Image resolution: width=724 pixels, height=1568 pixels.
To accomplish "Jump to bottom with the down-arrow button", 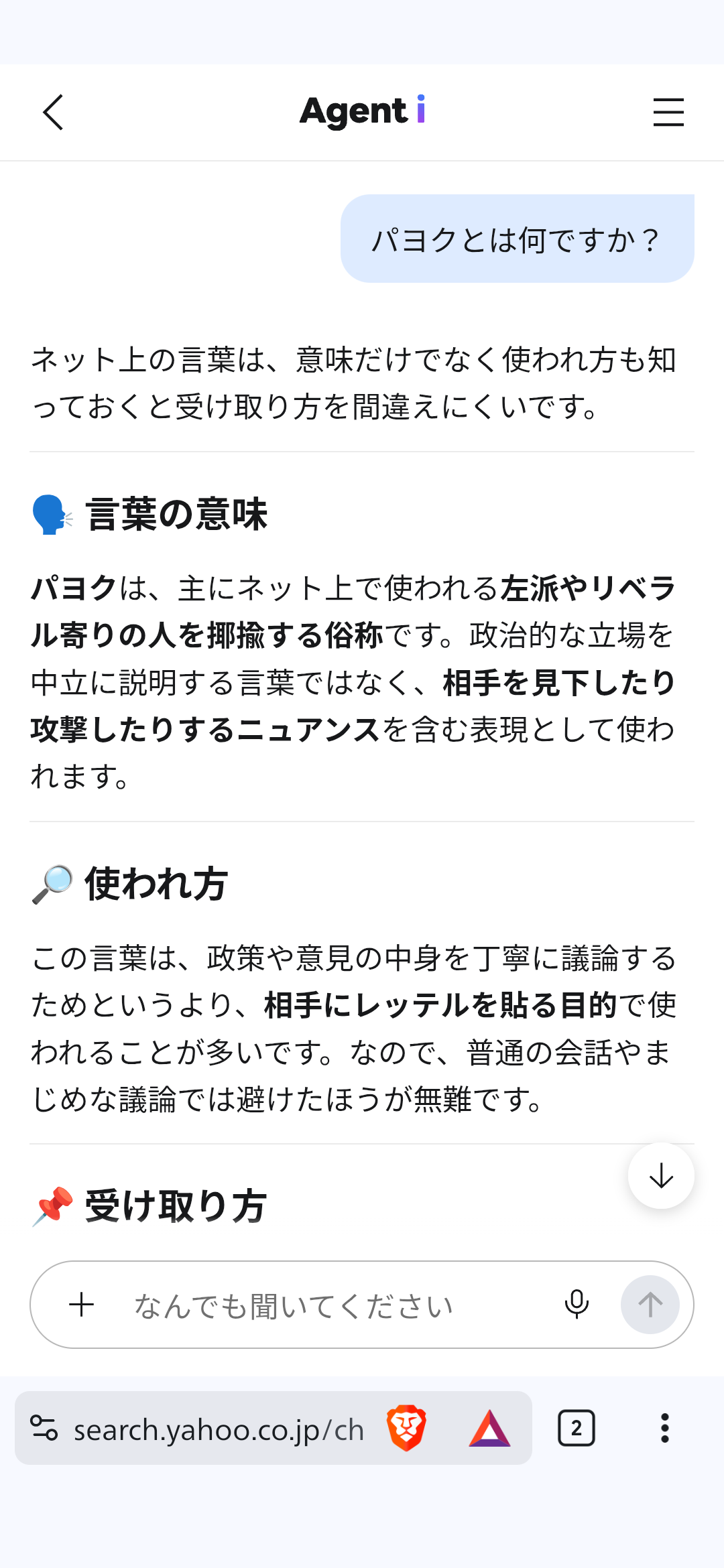I will point(661,1175).
